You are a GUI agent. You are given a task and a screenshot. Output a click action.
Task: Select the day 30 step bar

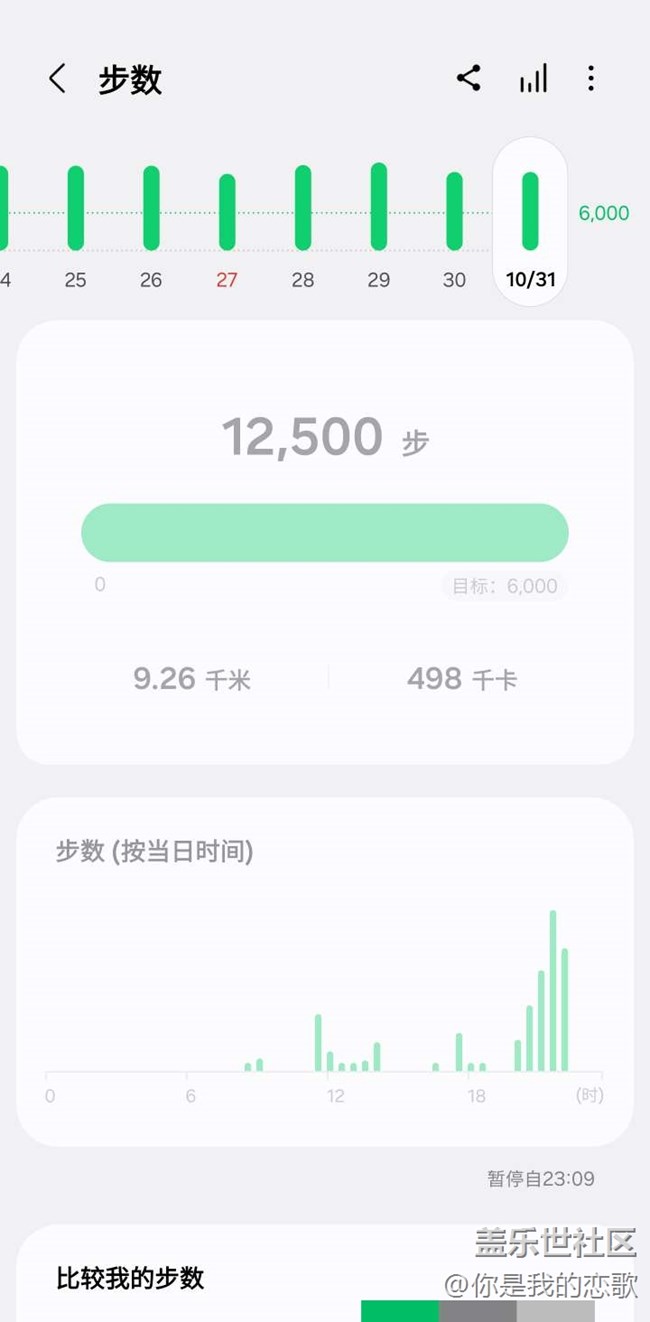coord(454,211)
